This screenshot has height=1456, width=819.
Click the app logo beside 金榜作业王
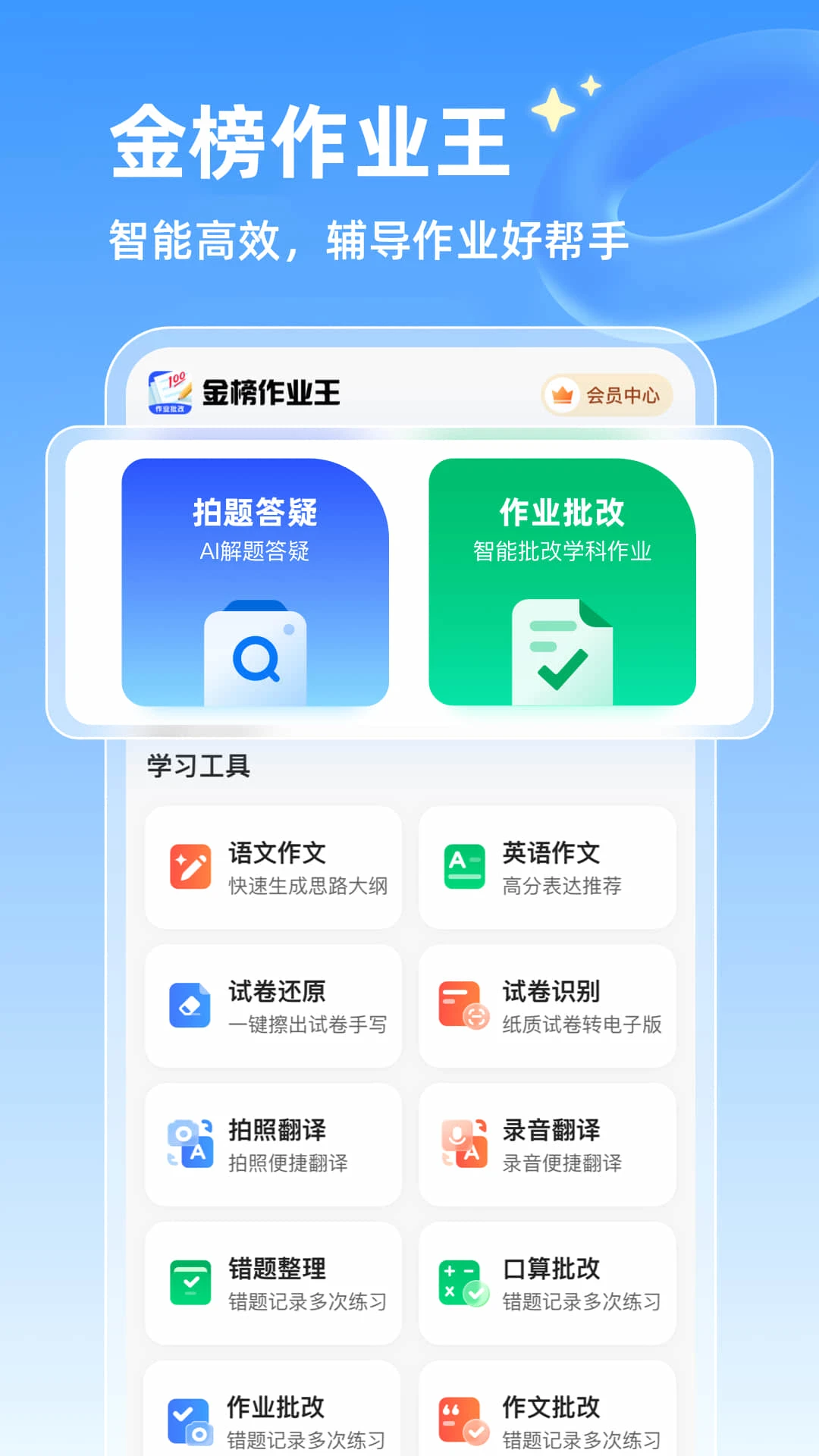168,393
